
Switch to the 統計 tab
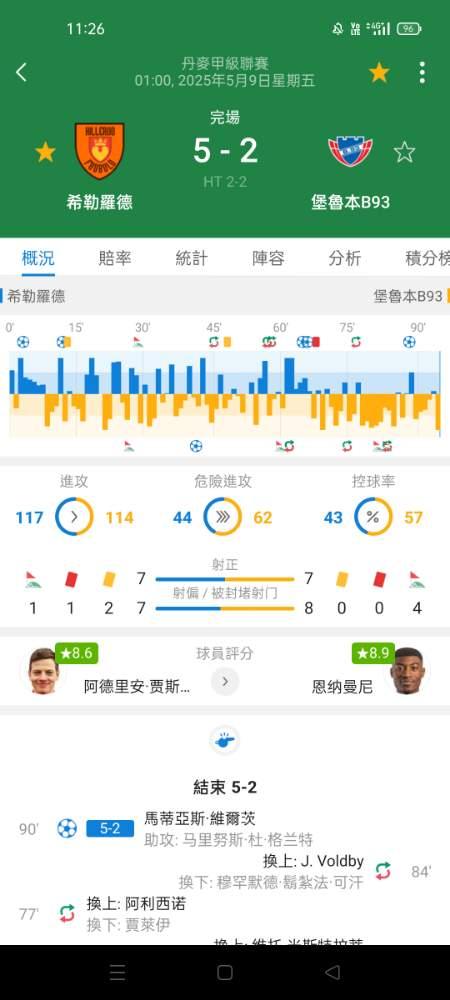tap(191, 258)
